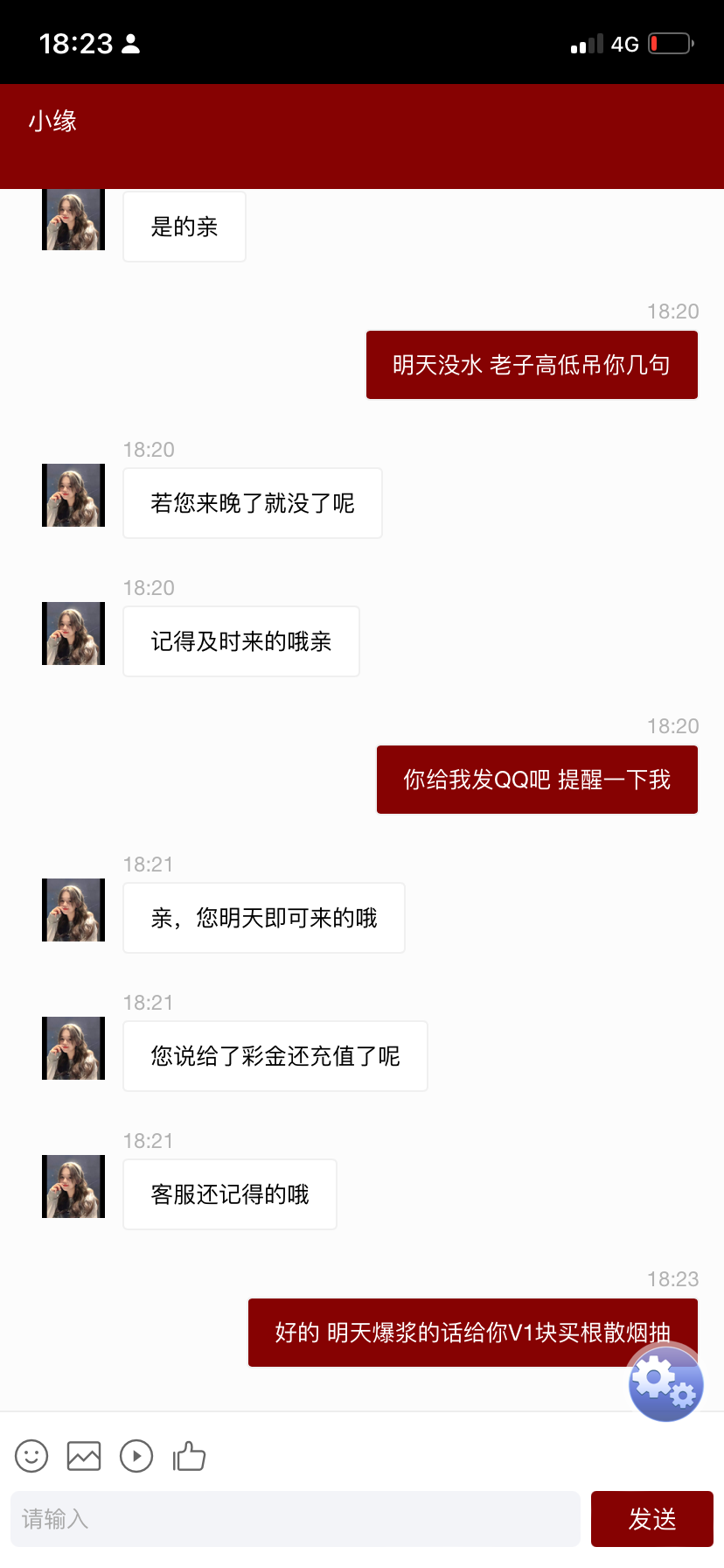Focus the 请输入 message field

click(296, 1519)
